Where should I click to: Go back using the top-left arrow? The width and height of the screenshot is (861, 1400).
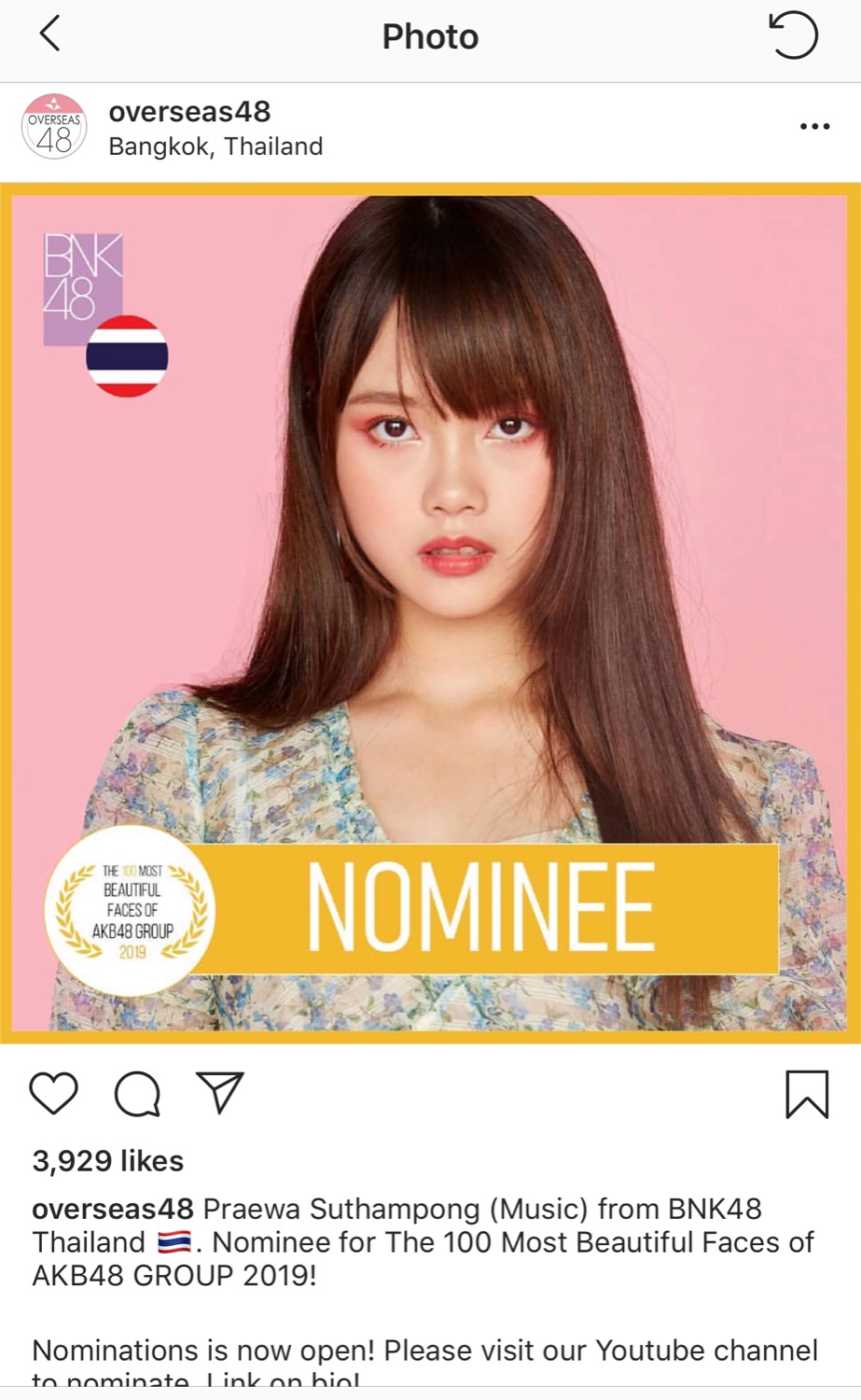pyautogui.click(x=49, y=35)
